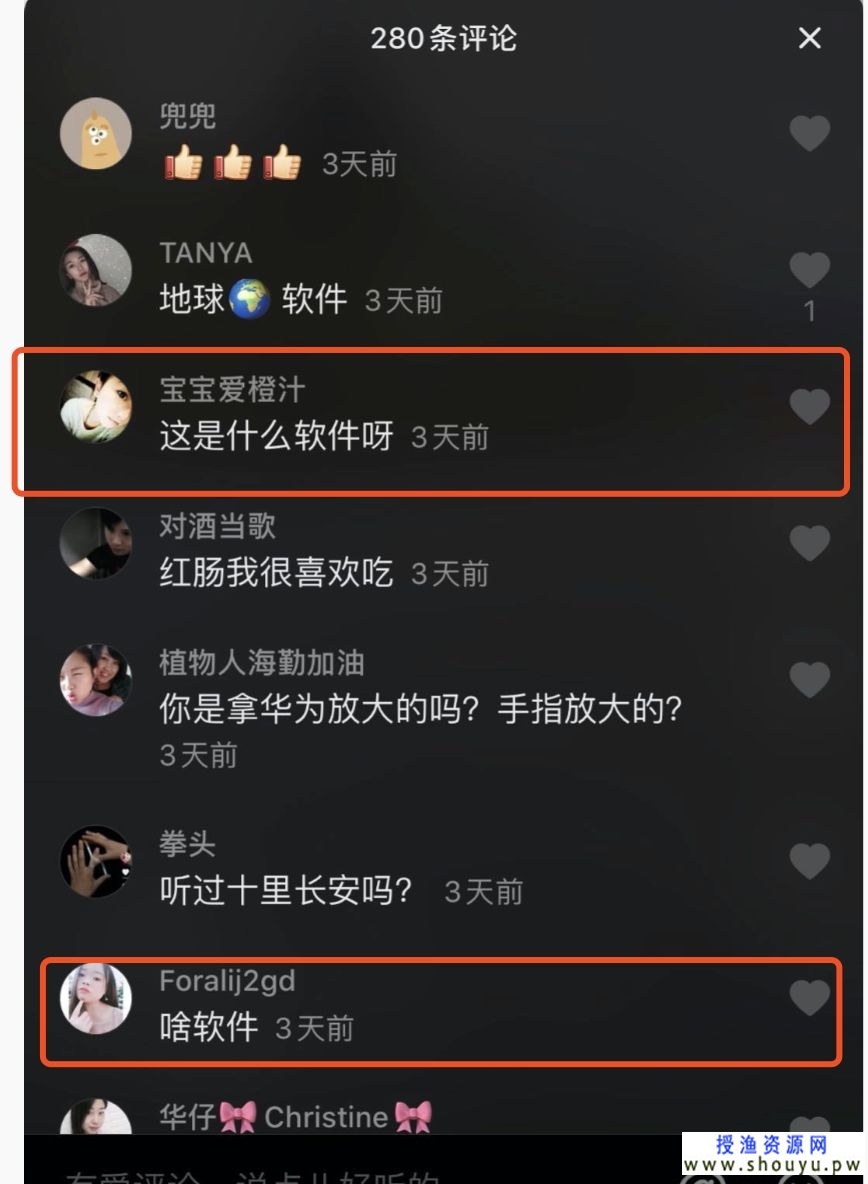Like 拳头's comment

809,861
